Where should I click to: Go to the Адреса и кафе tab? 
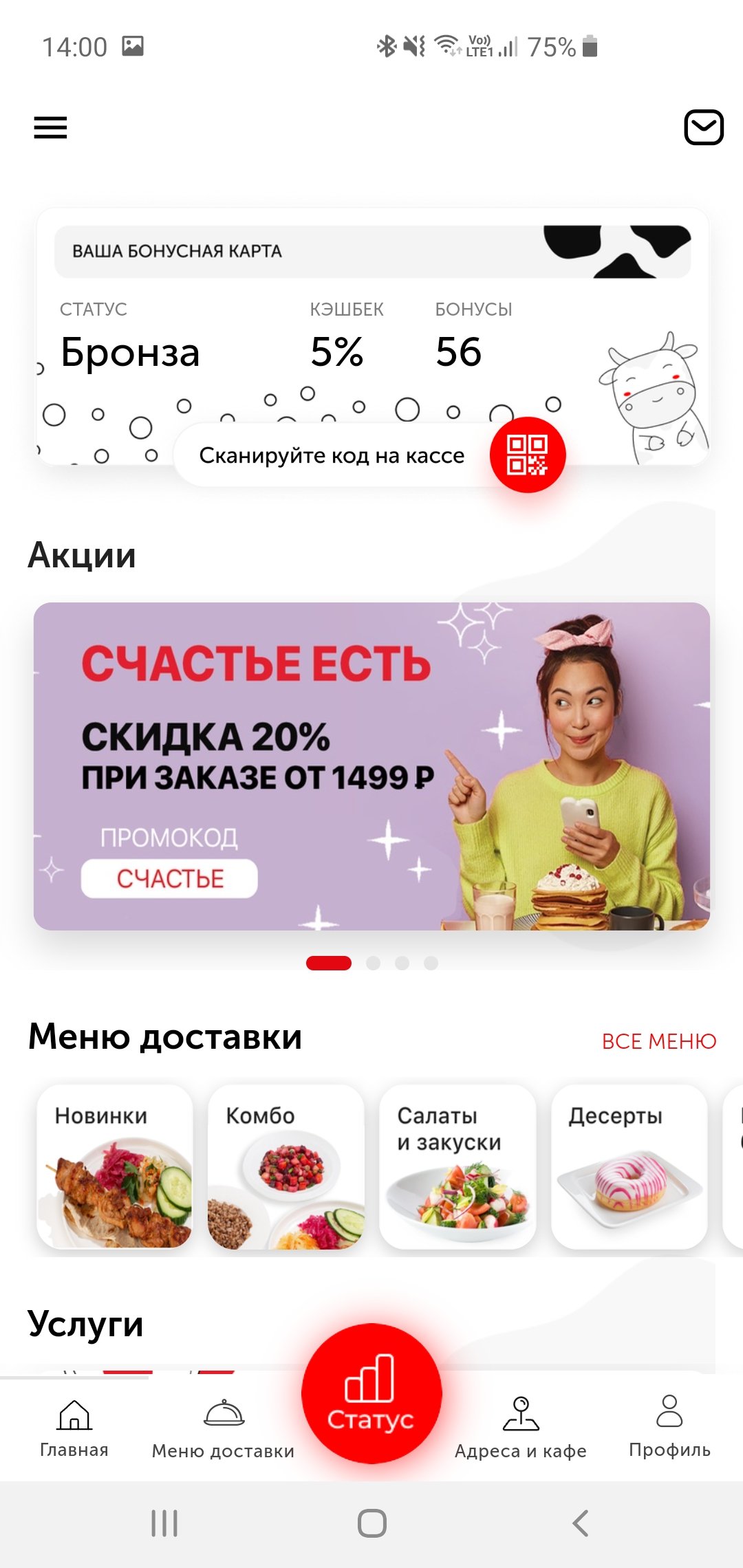[x=520, y=1428]
